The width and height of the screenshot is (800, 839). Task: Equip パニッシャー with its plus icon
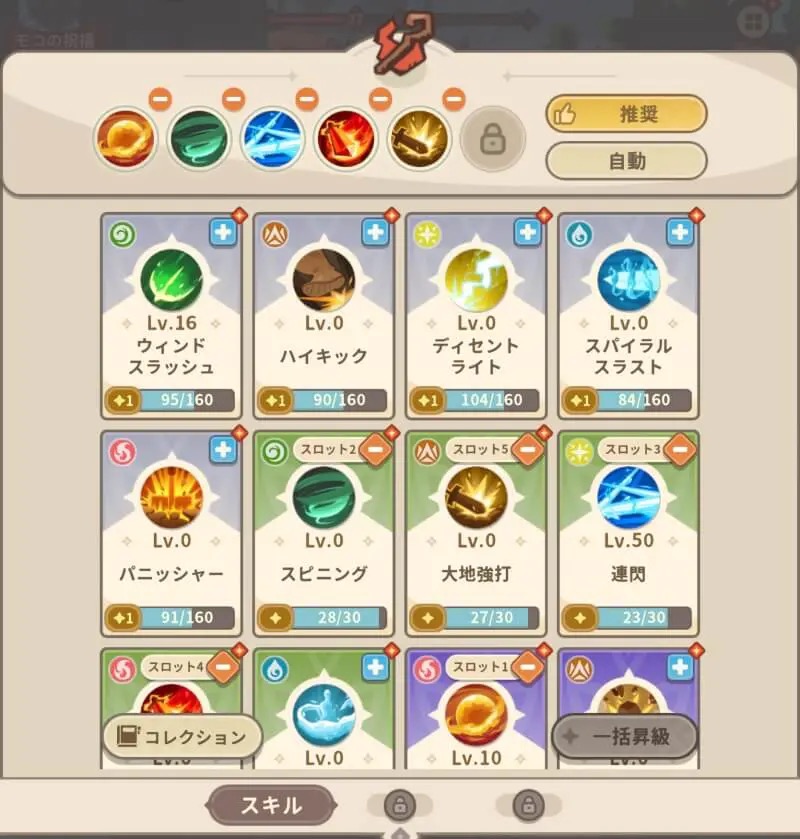223,450
